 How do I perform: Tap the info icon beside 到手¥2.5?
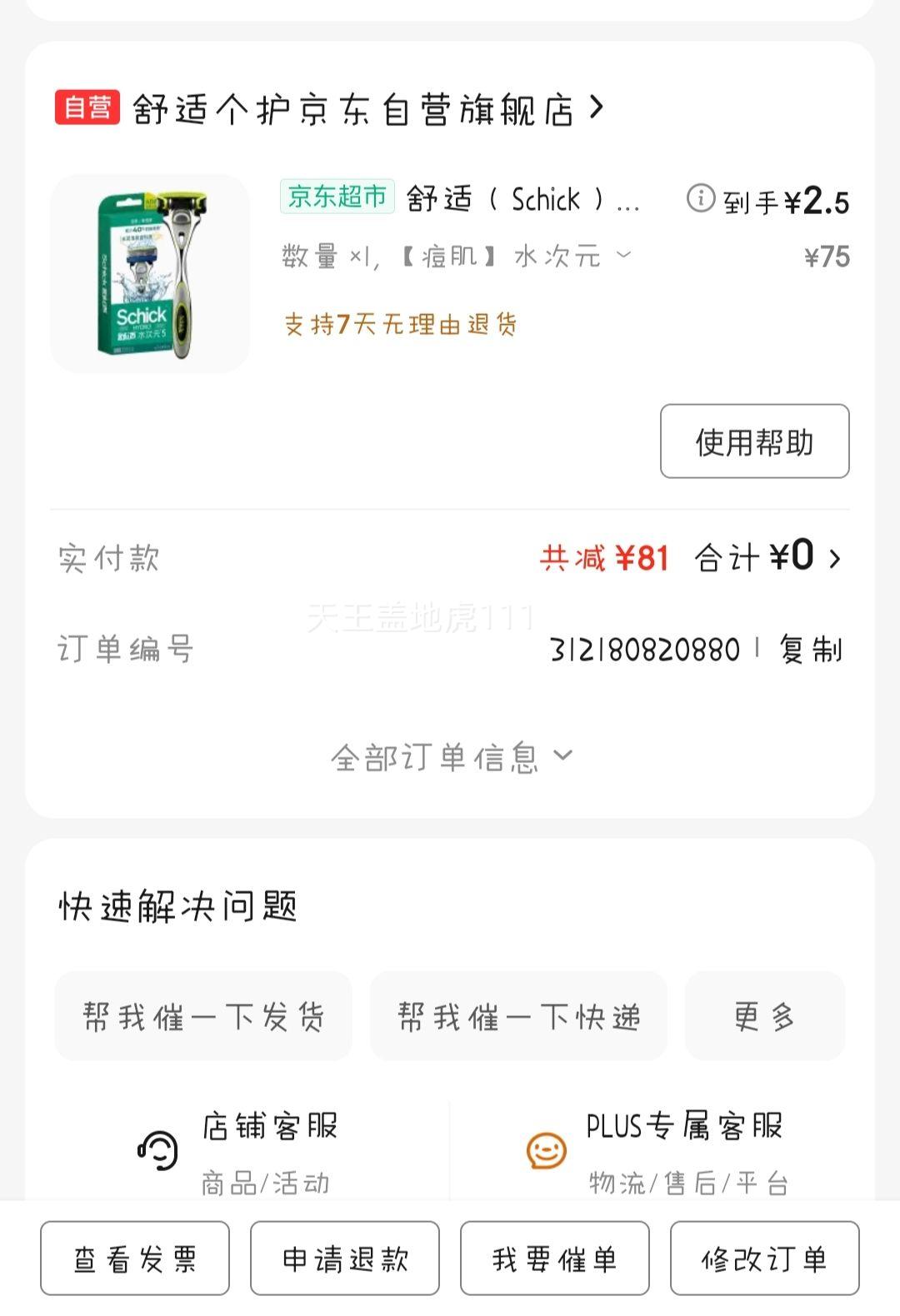click(702, 200)
